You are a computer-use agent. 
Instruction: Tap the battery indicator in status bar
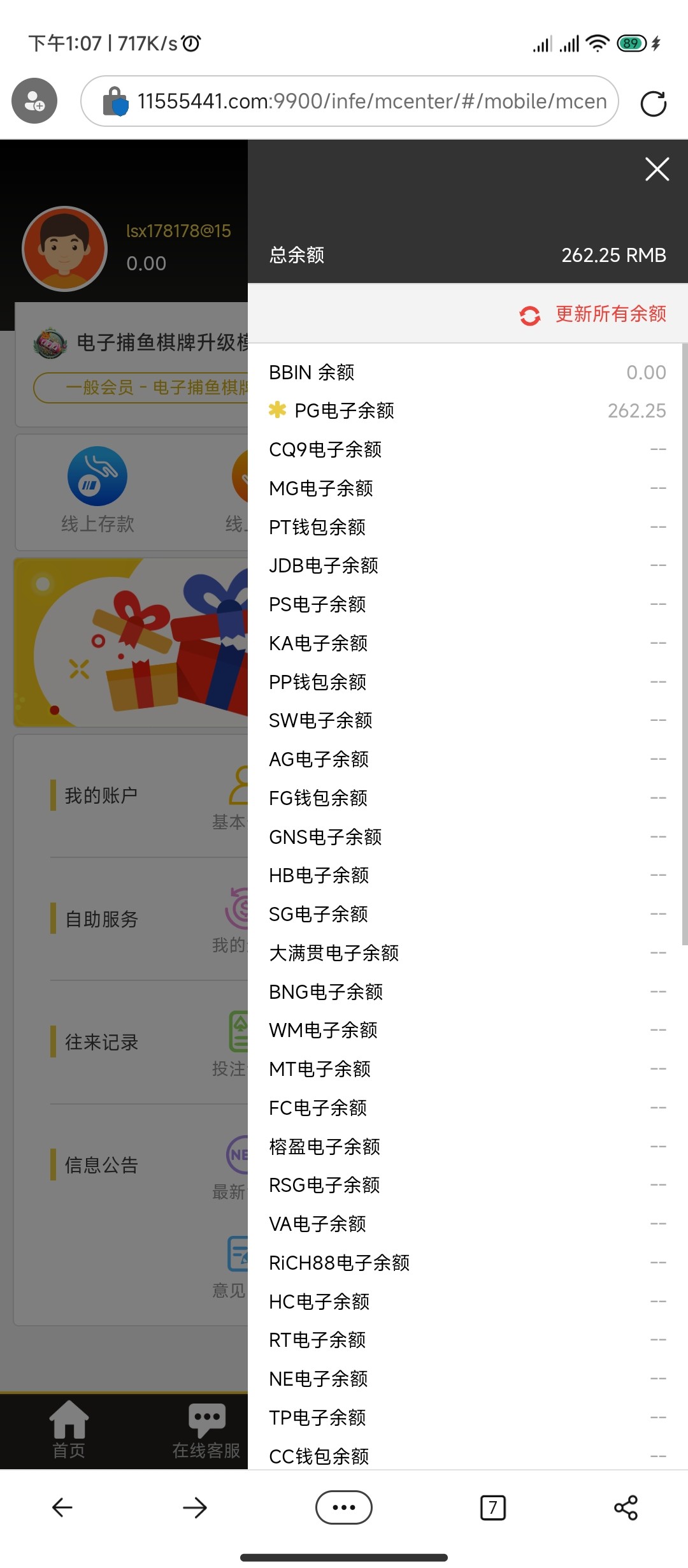pyautogui.click(x=631, y=42)
